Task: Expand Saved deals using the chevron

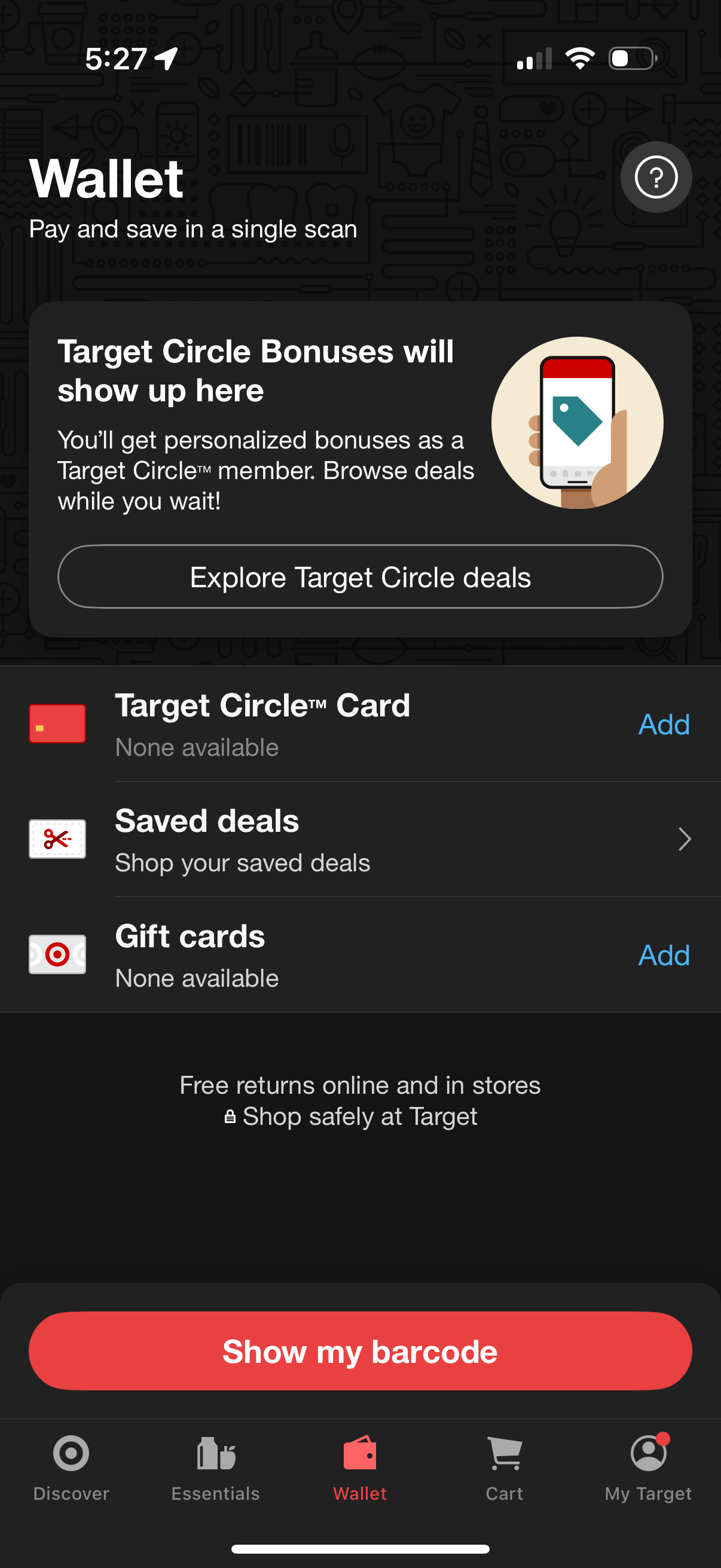Action: (x=685, y=839)
